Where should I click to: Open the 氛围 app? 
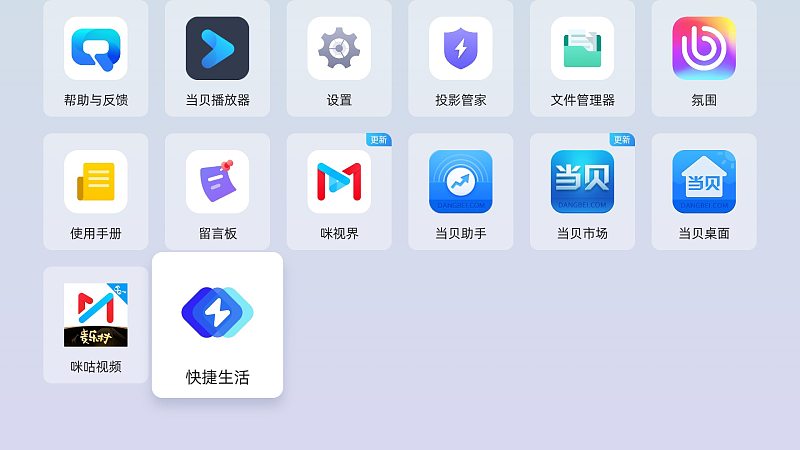pyautogui.click(x=704, y=50)
